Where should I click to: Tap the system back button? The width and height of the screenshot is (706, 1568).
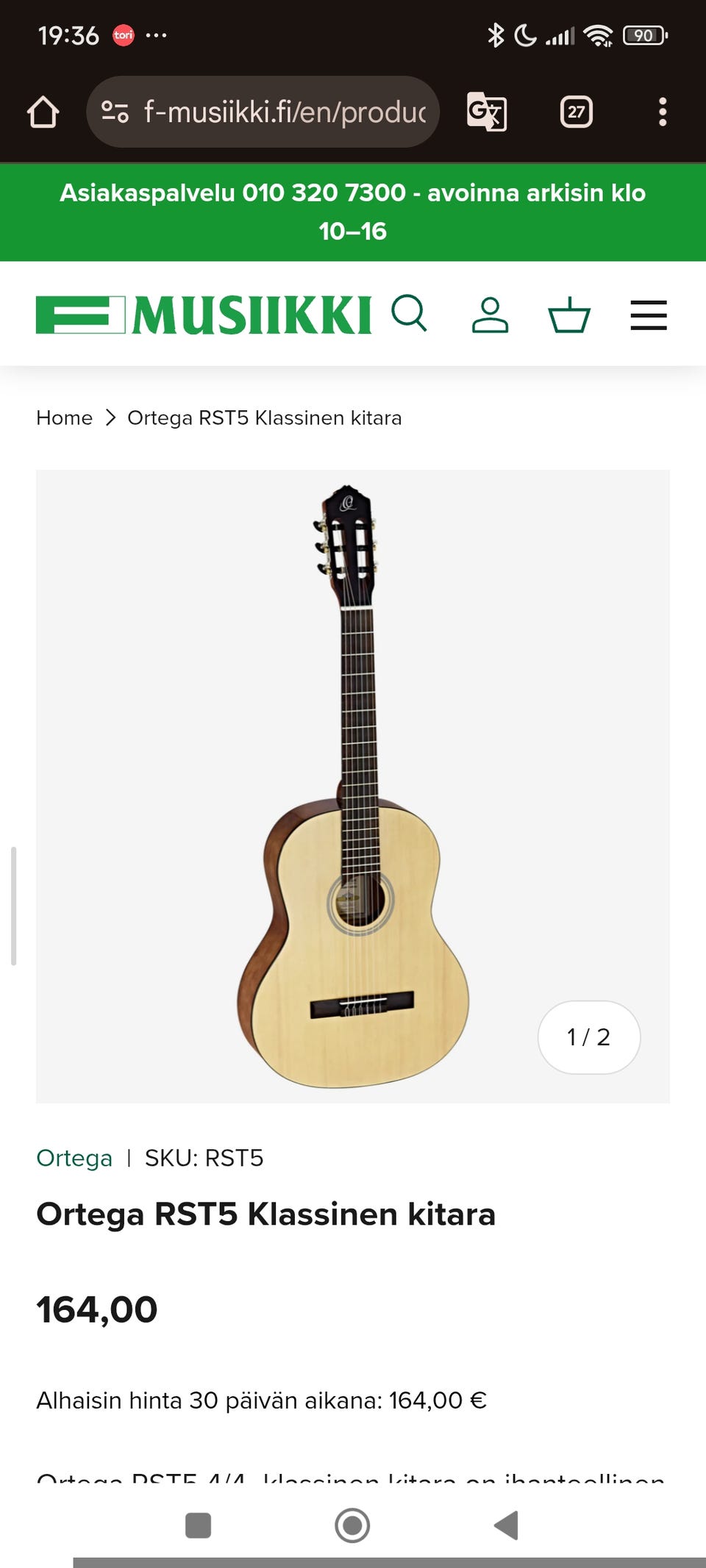[506, 1525]
